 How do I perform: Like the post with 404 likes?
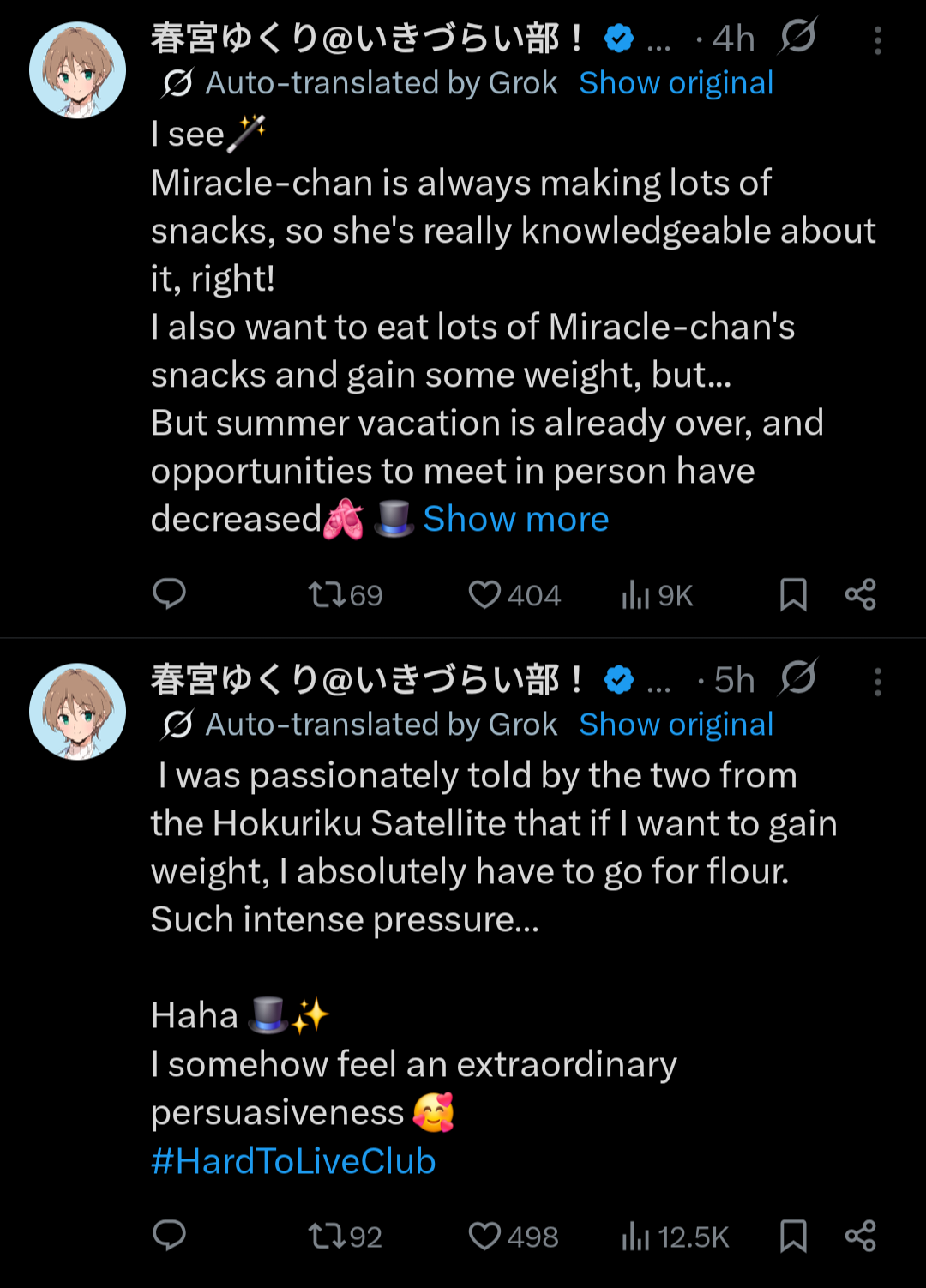[514, 594]
